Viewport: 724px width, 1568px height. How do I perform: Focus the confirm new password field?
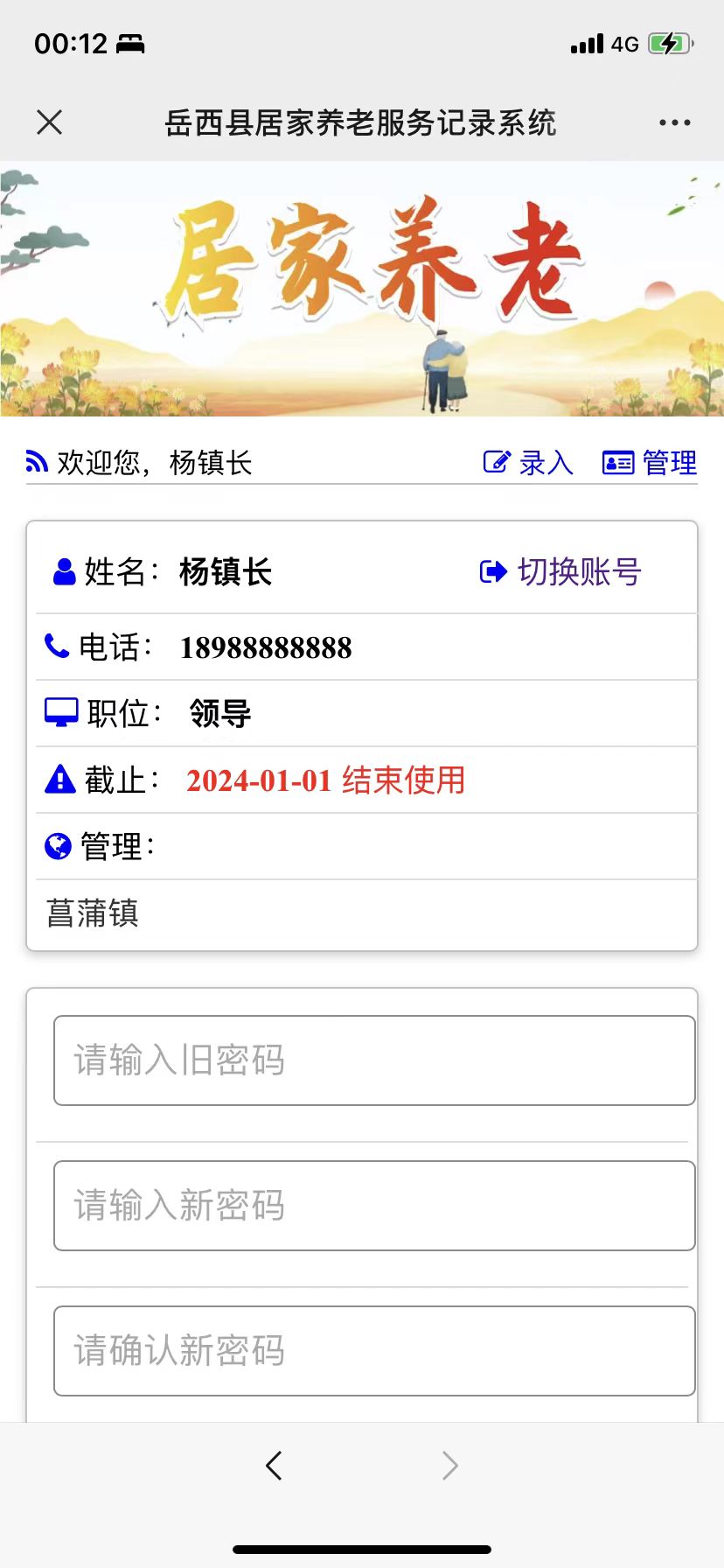(x=374, y=1351)
